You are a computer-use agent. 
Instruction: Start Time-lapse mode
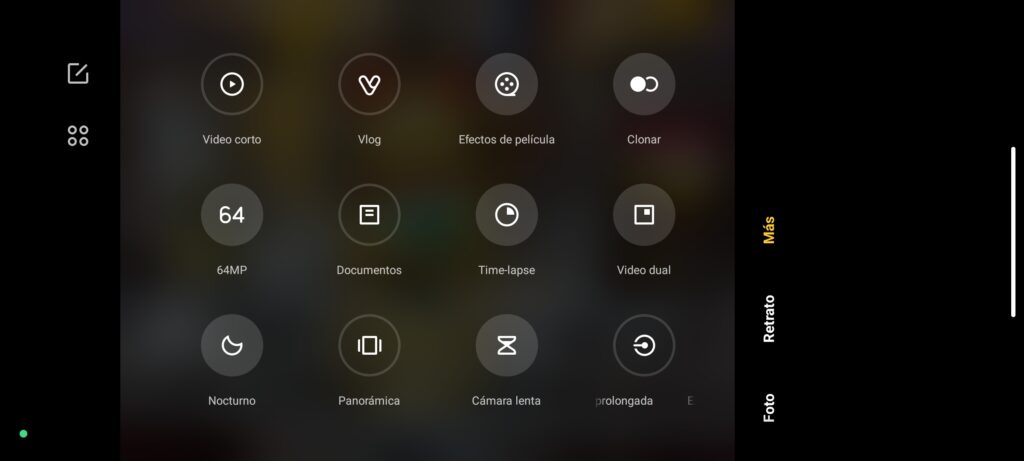(506, 215)
